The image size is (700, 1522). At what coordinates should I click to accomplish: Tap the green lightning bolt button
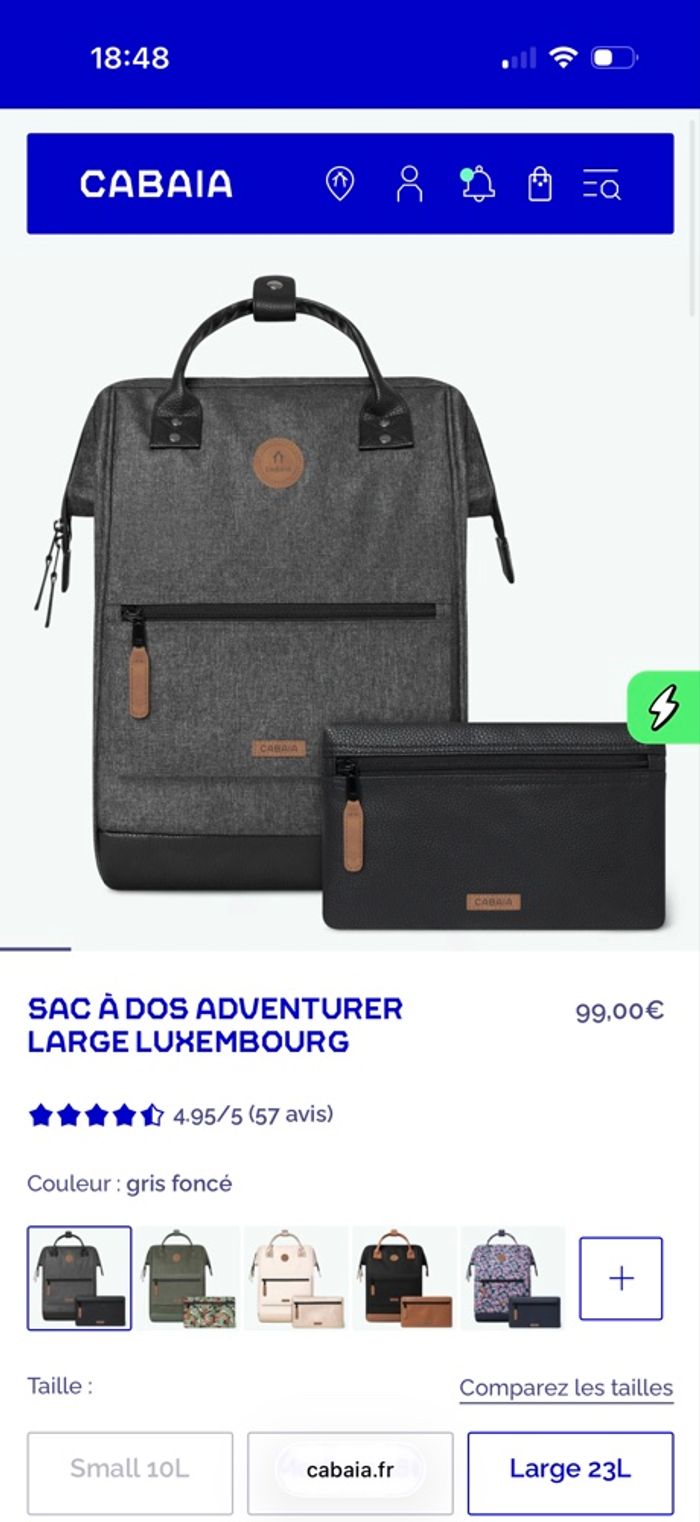[664, 707]
